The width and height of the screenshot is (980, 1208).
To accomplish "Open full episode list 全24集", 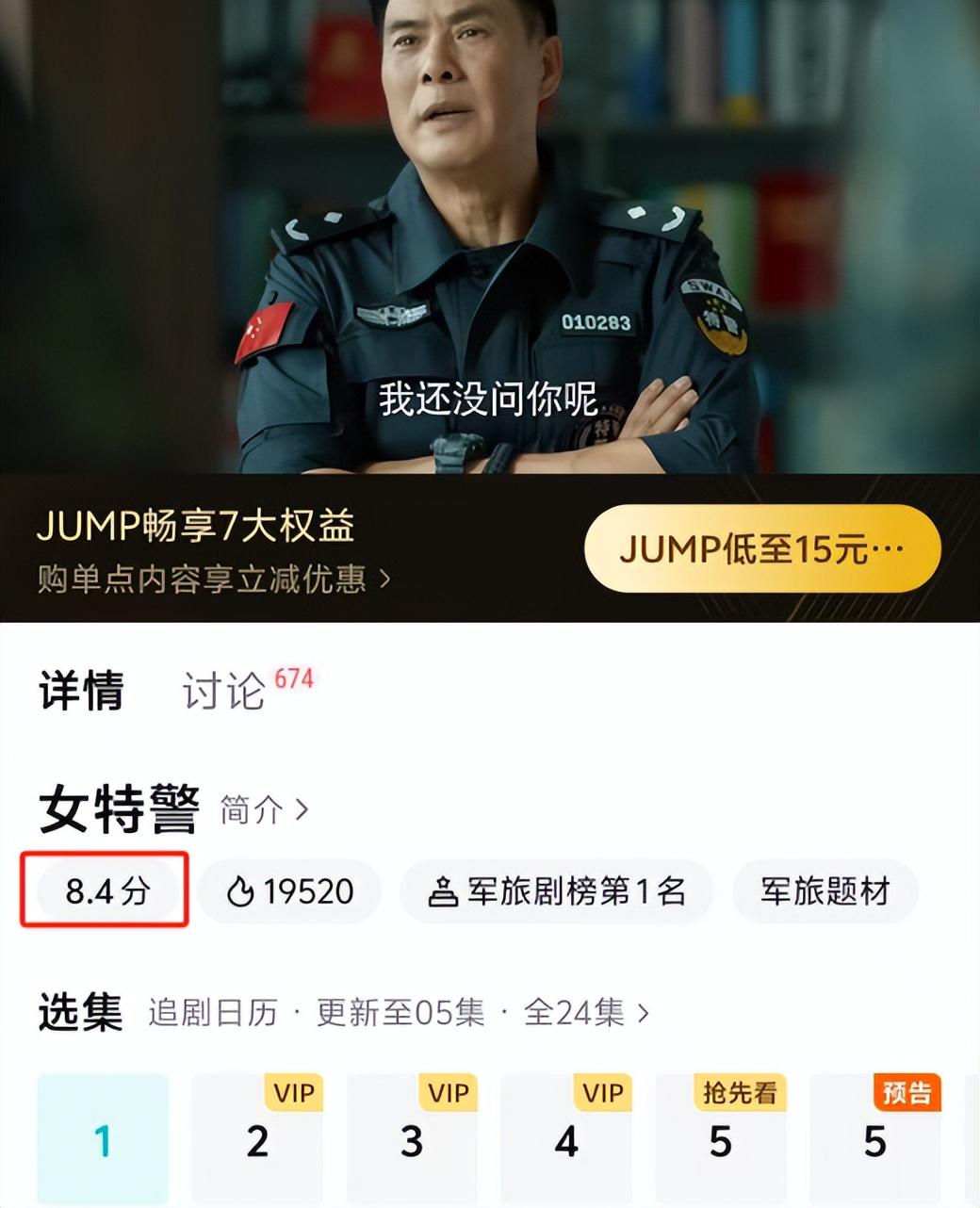I will (x=586, y=1013).
